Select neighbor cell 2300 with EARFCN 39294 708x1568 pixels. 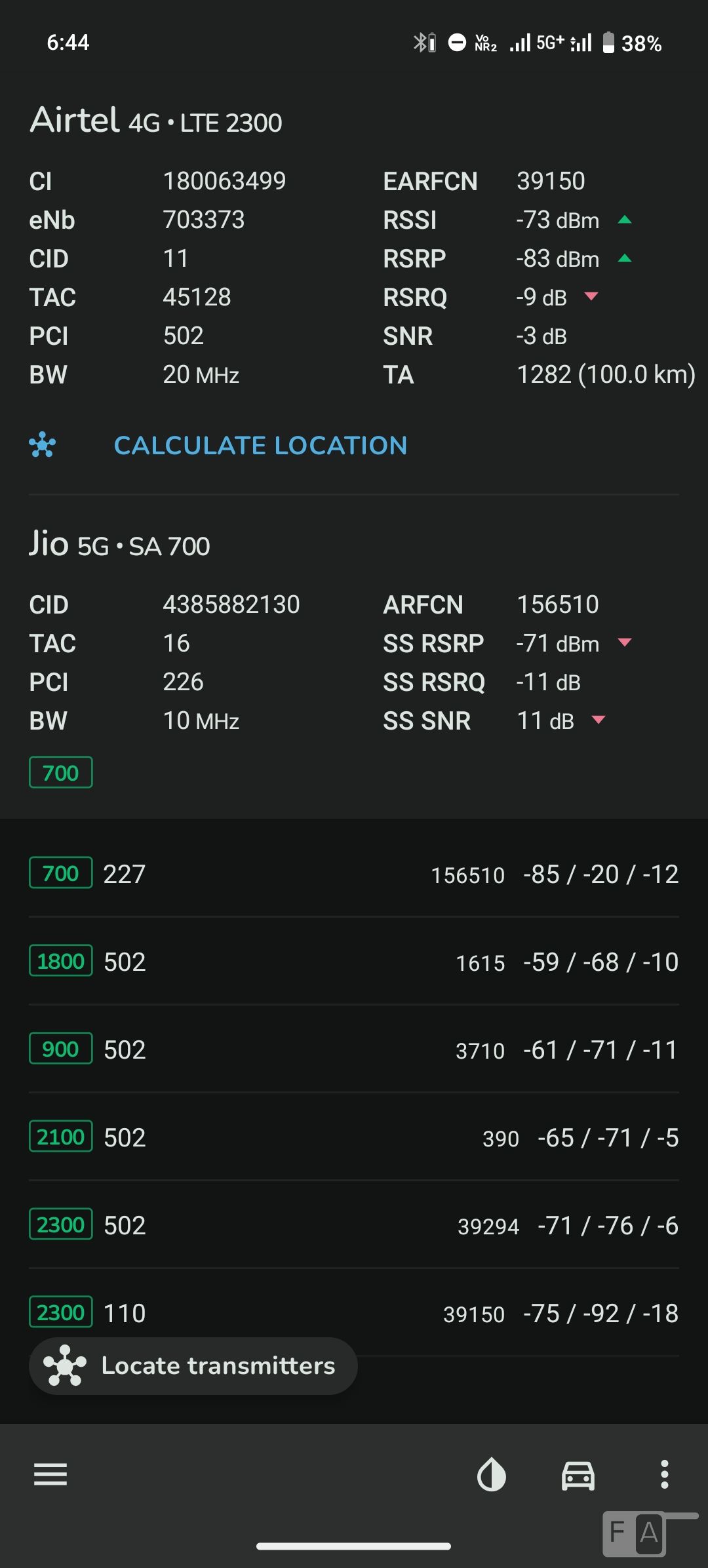tap(354, 1225)
